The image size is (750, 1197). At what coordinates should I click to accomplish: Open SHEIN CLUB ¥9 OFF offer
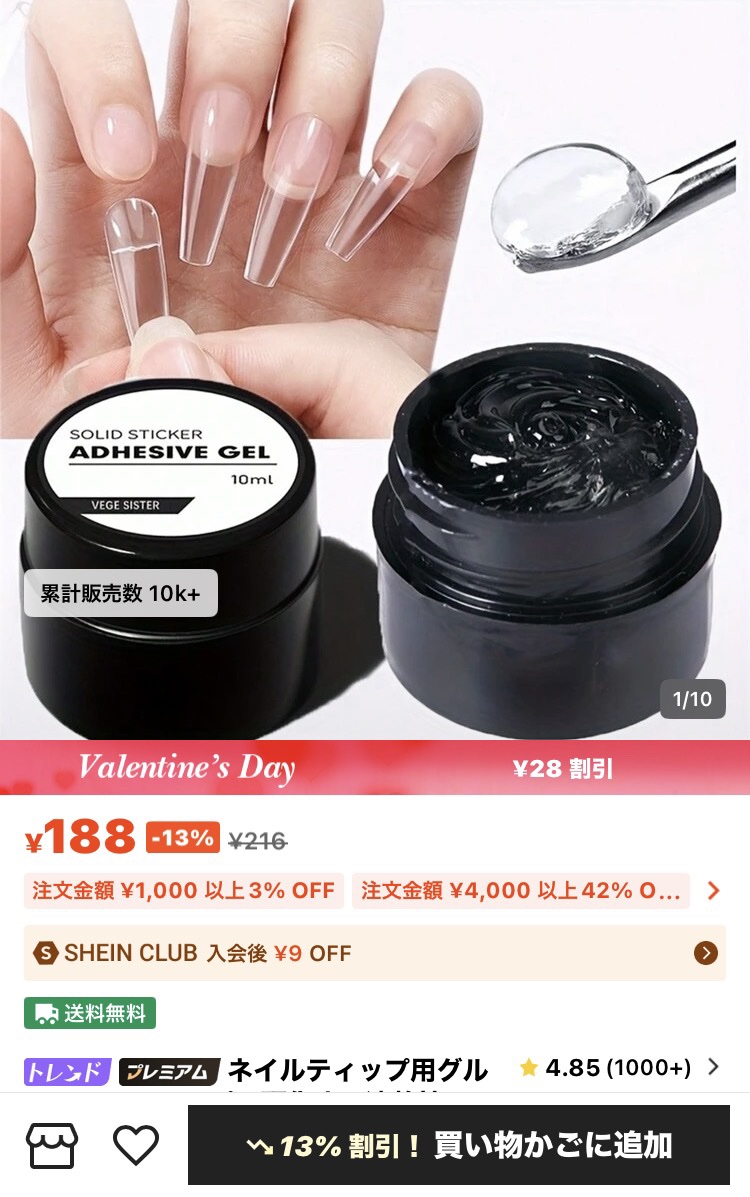[x=375, y=953]
